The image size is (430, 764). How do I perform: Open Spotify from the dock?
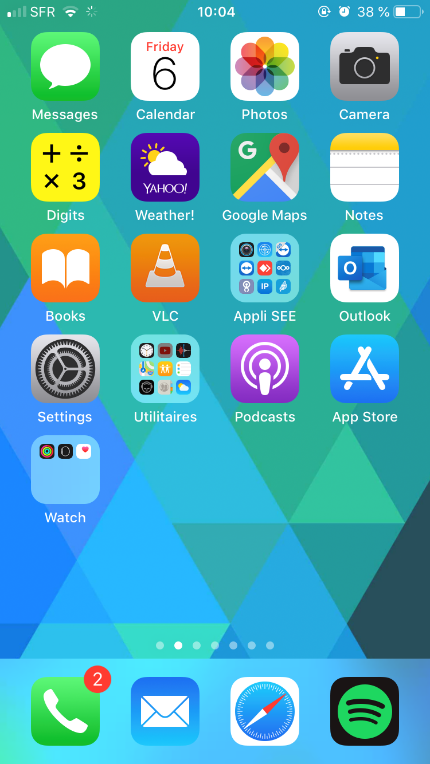click(x=364, y=711)
